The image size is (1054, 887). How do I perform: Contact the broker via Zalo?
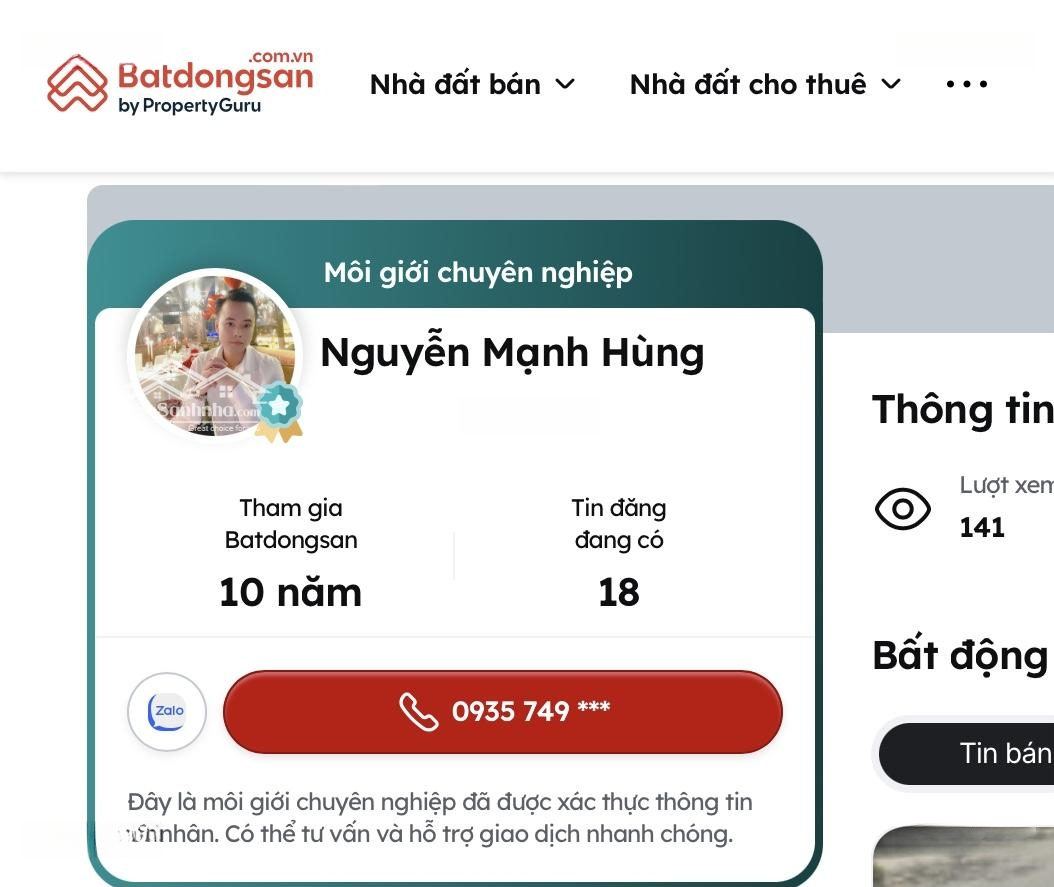coord(167,712)
